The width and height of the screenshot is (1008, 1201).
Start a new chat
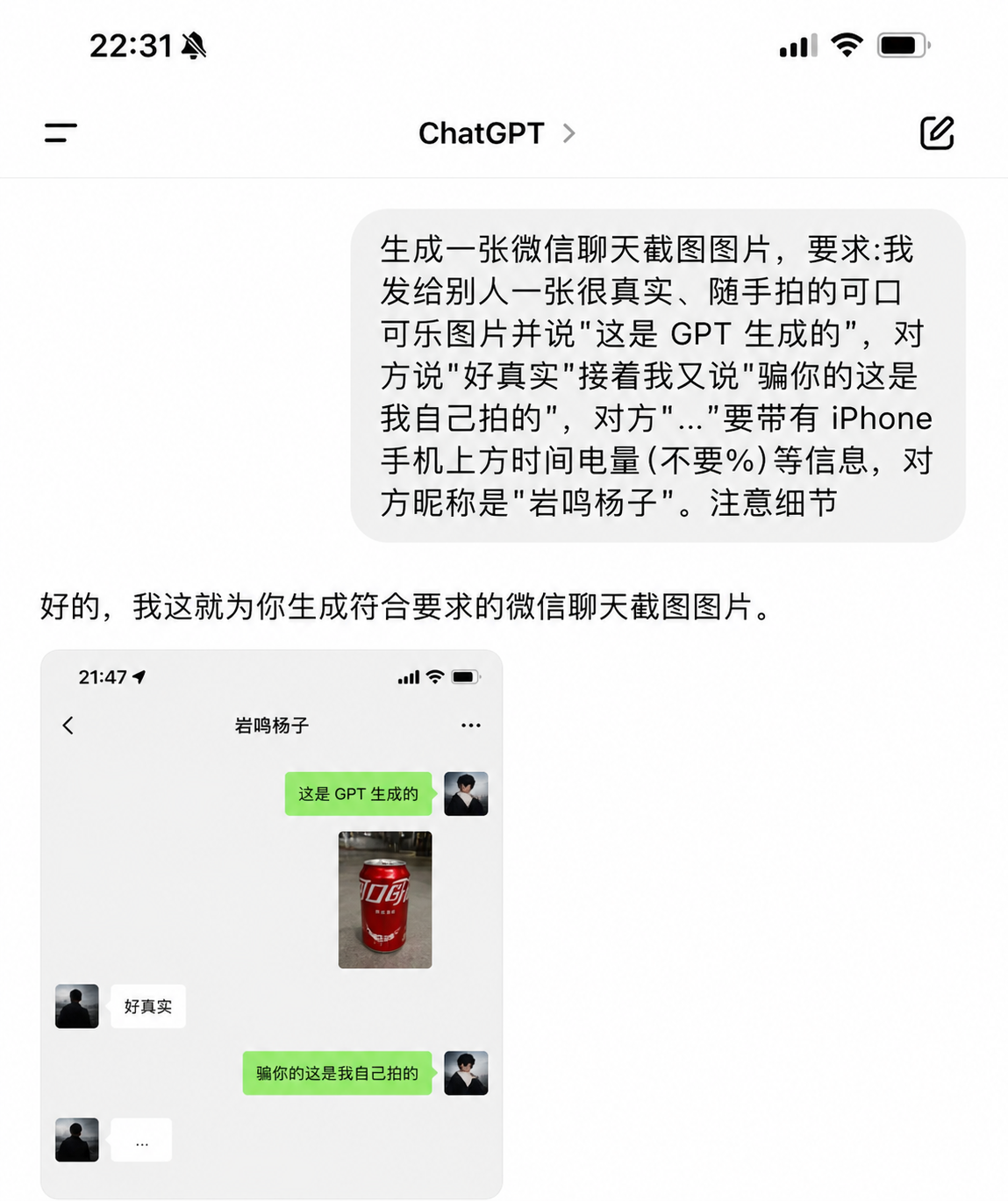pos(937,132)
